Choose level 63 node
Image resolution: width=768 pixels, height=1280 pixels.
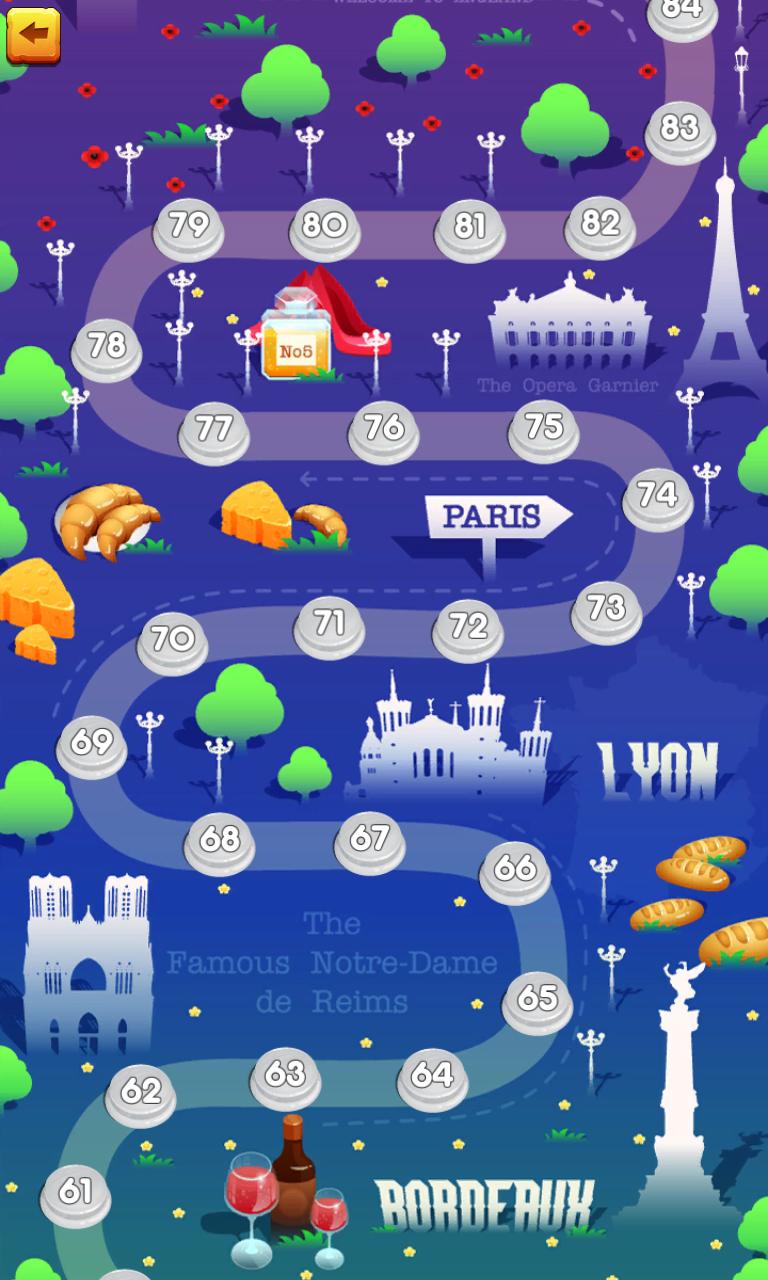285,1077
